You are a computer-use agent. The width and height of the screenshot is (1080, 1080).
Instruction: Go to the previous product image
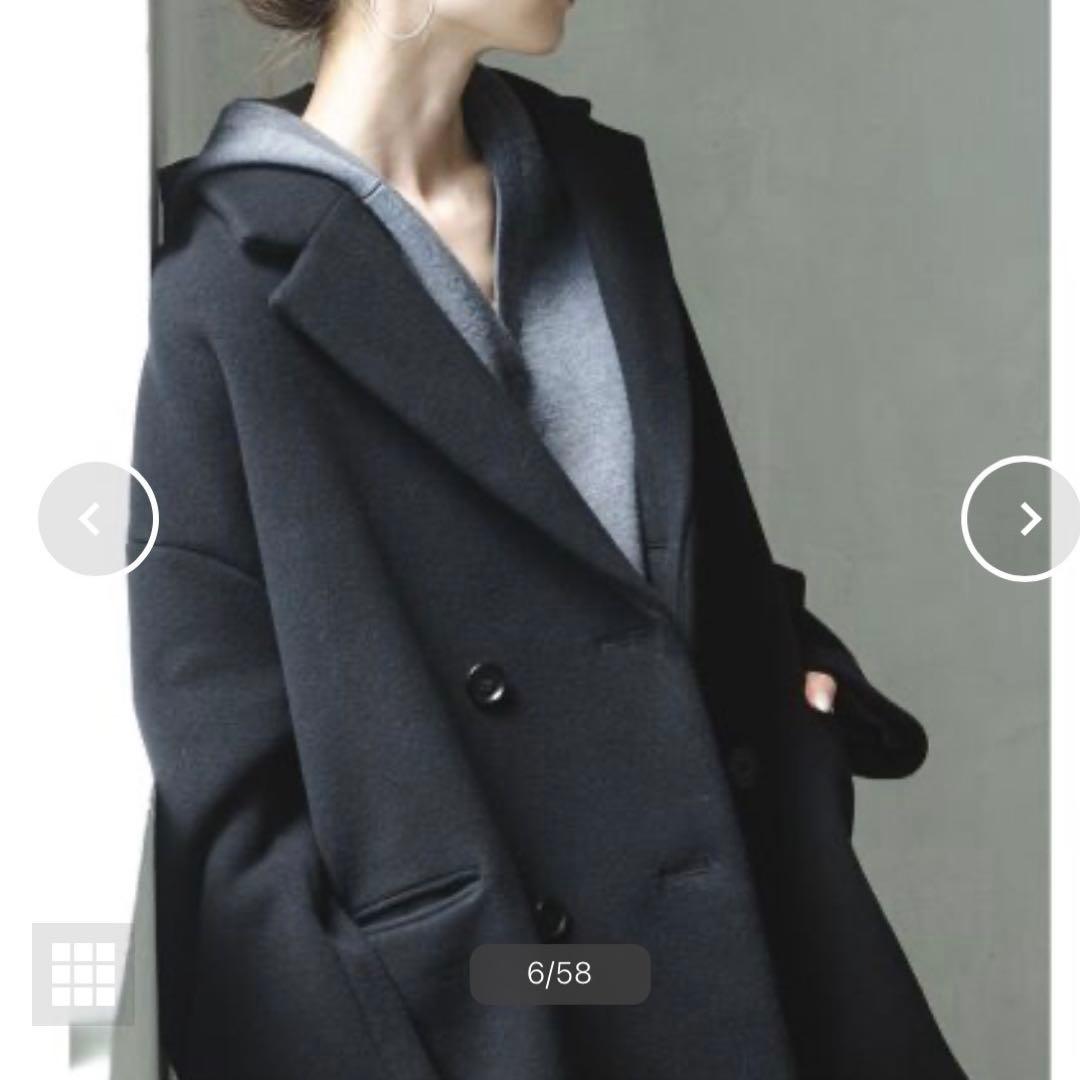[97, 518]
